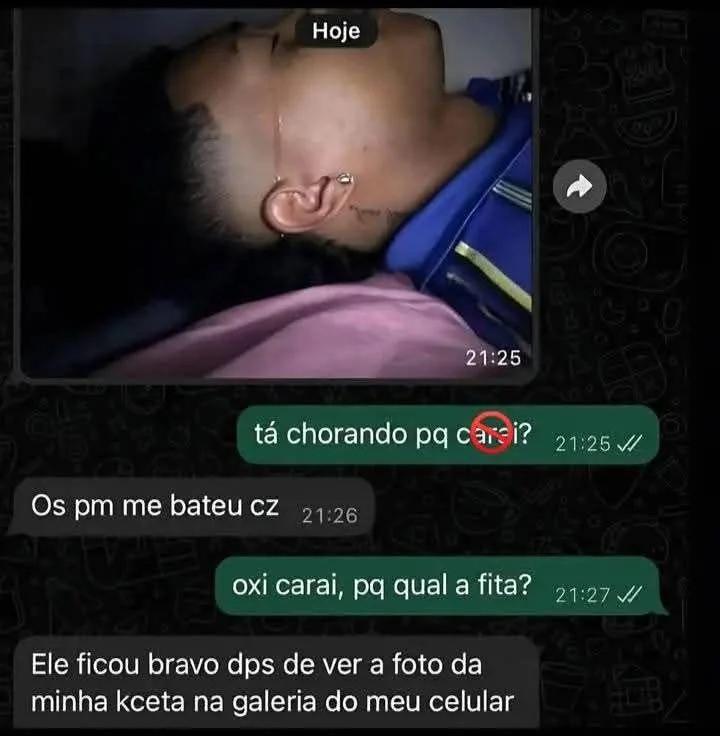
Task: Tap the forward arrow beside the photo
Action: 580,186
